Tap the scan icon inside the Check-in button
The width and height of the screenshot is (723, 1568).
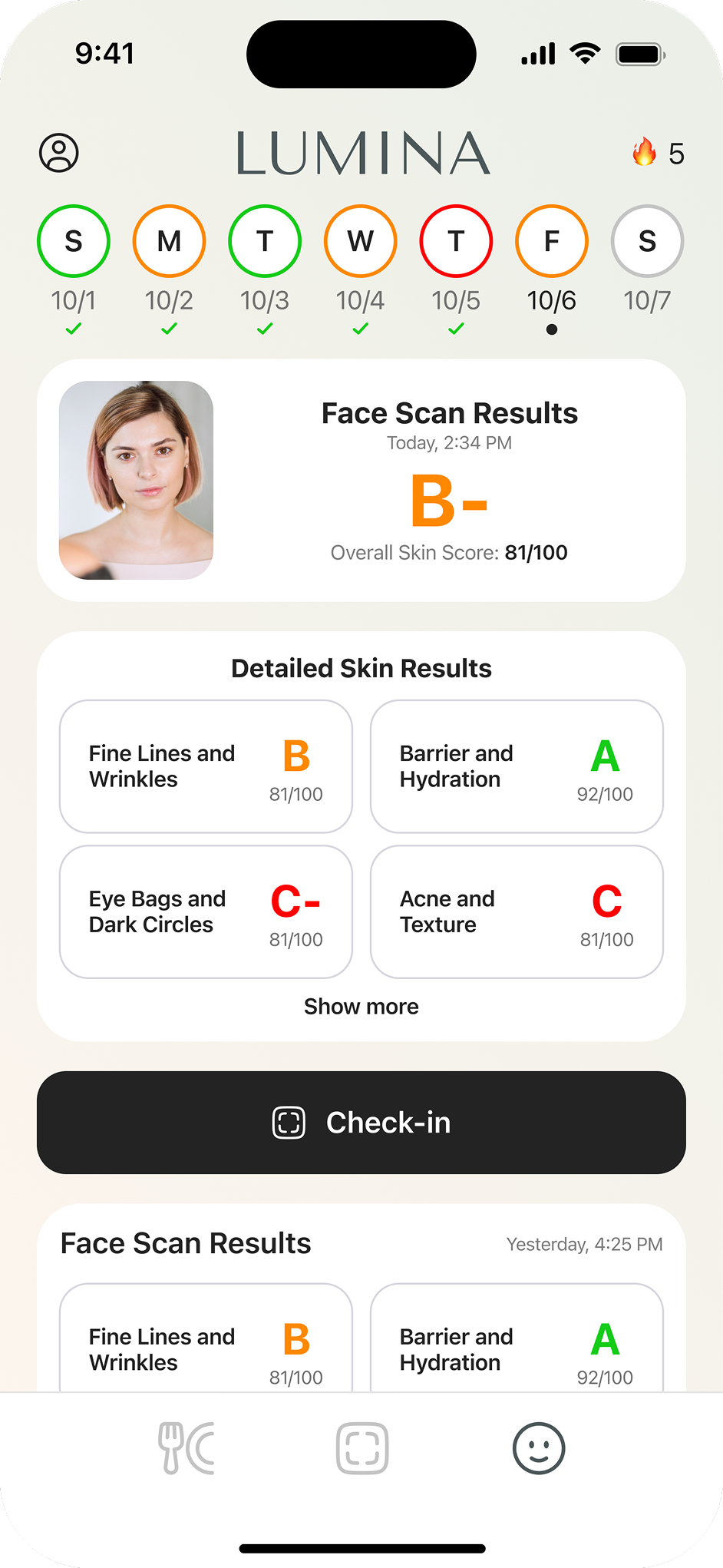point(288,1122)
